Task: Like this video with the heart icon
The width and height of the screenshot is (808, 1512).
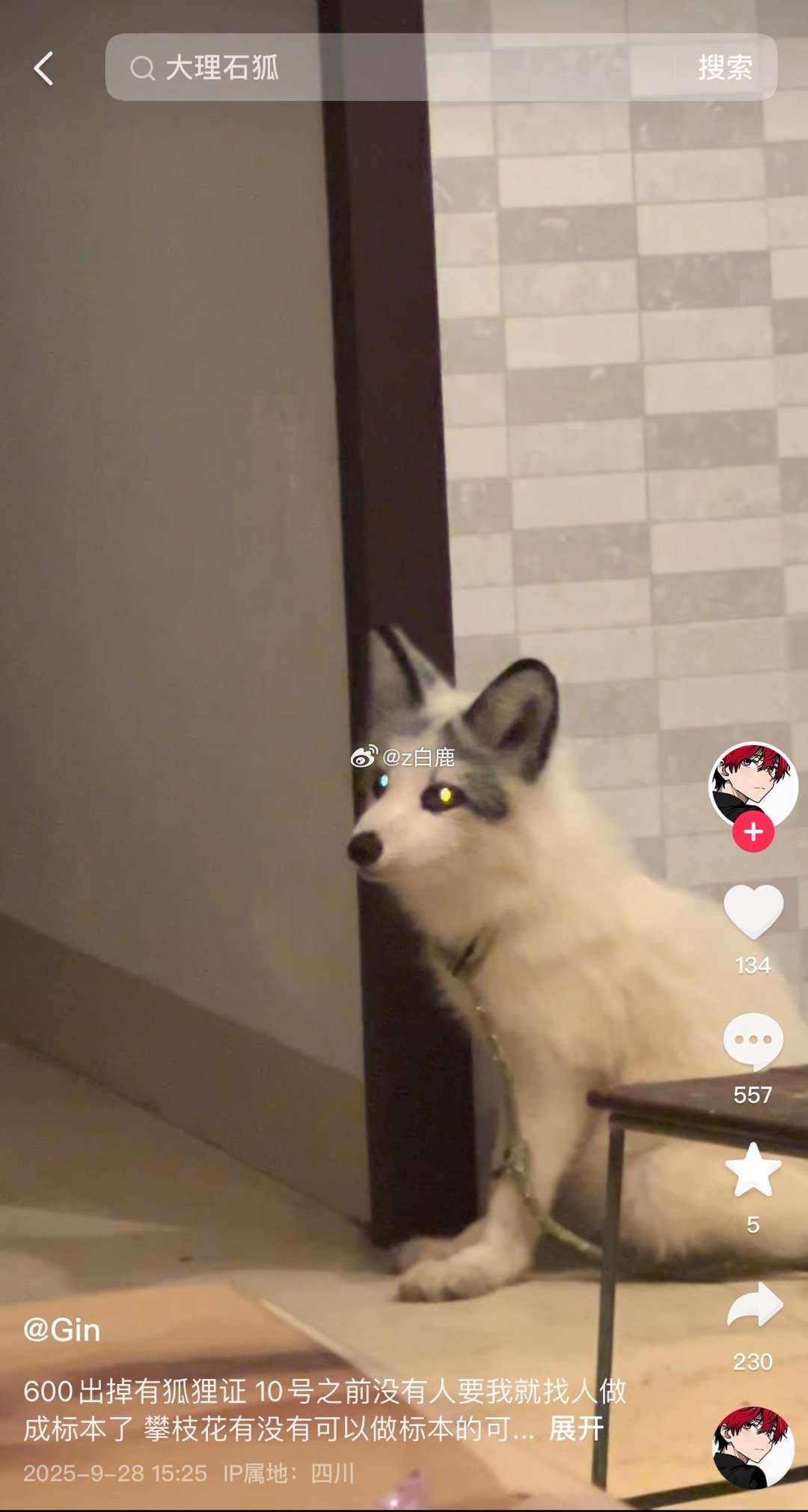Action: [753, 913]
